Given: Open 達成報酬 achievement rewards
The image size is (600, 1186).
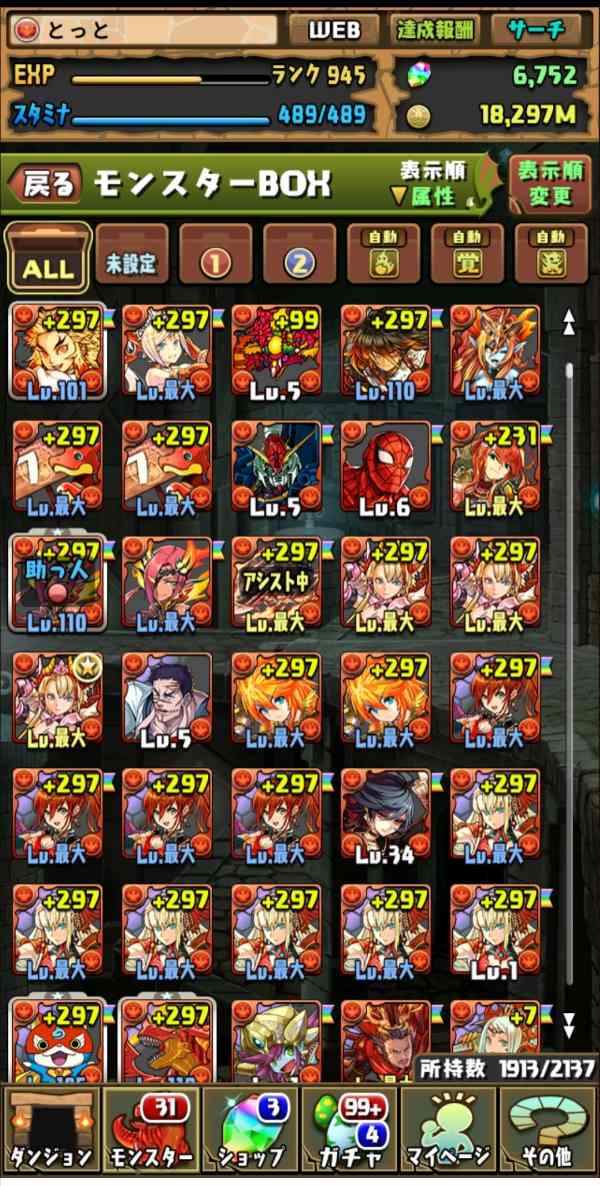Looking at the screenshot, I should 433,30.
